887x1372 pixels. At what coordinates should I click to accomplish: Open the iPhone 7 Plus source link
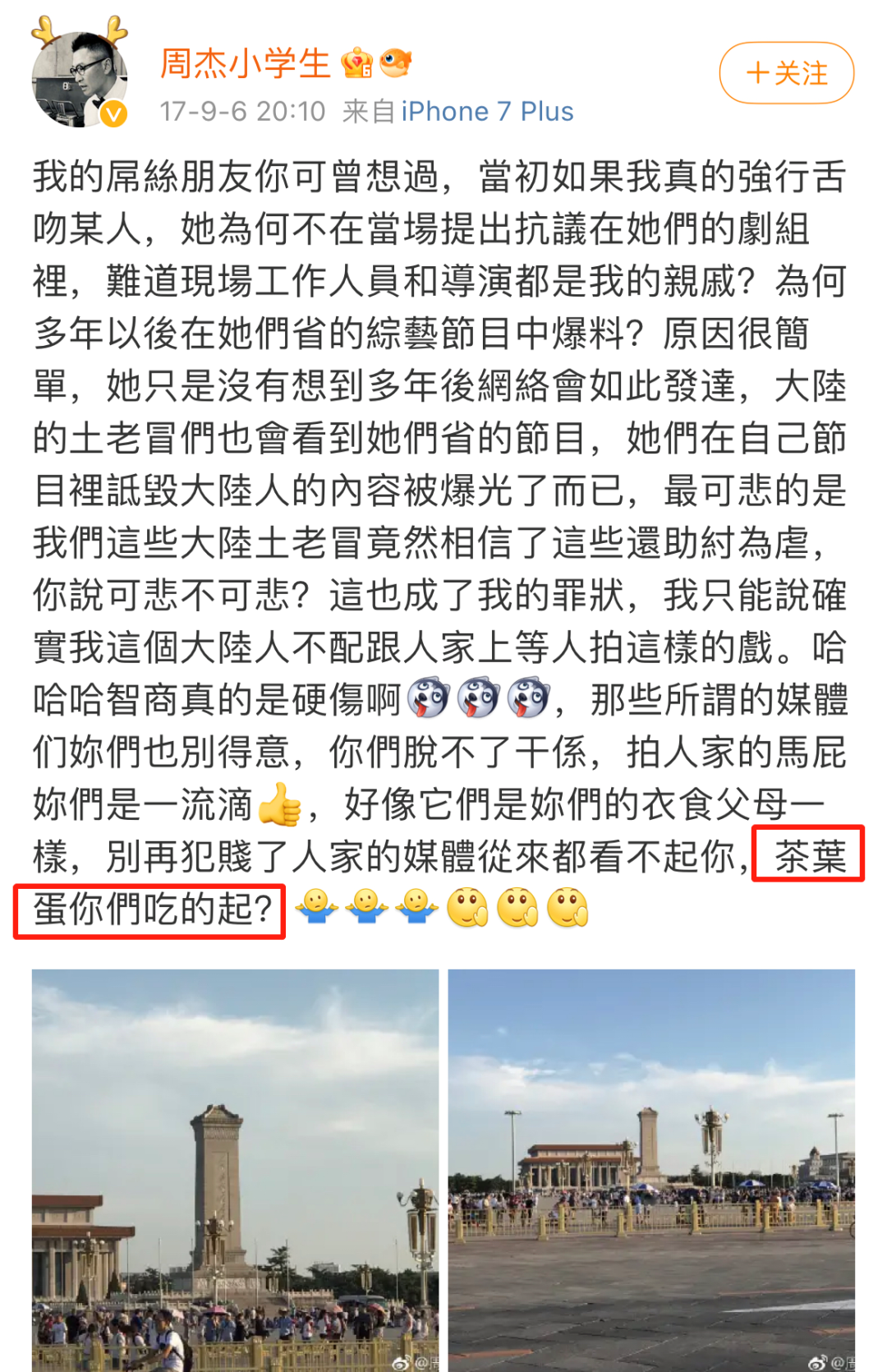487,111
